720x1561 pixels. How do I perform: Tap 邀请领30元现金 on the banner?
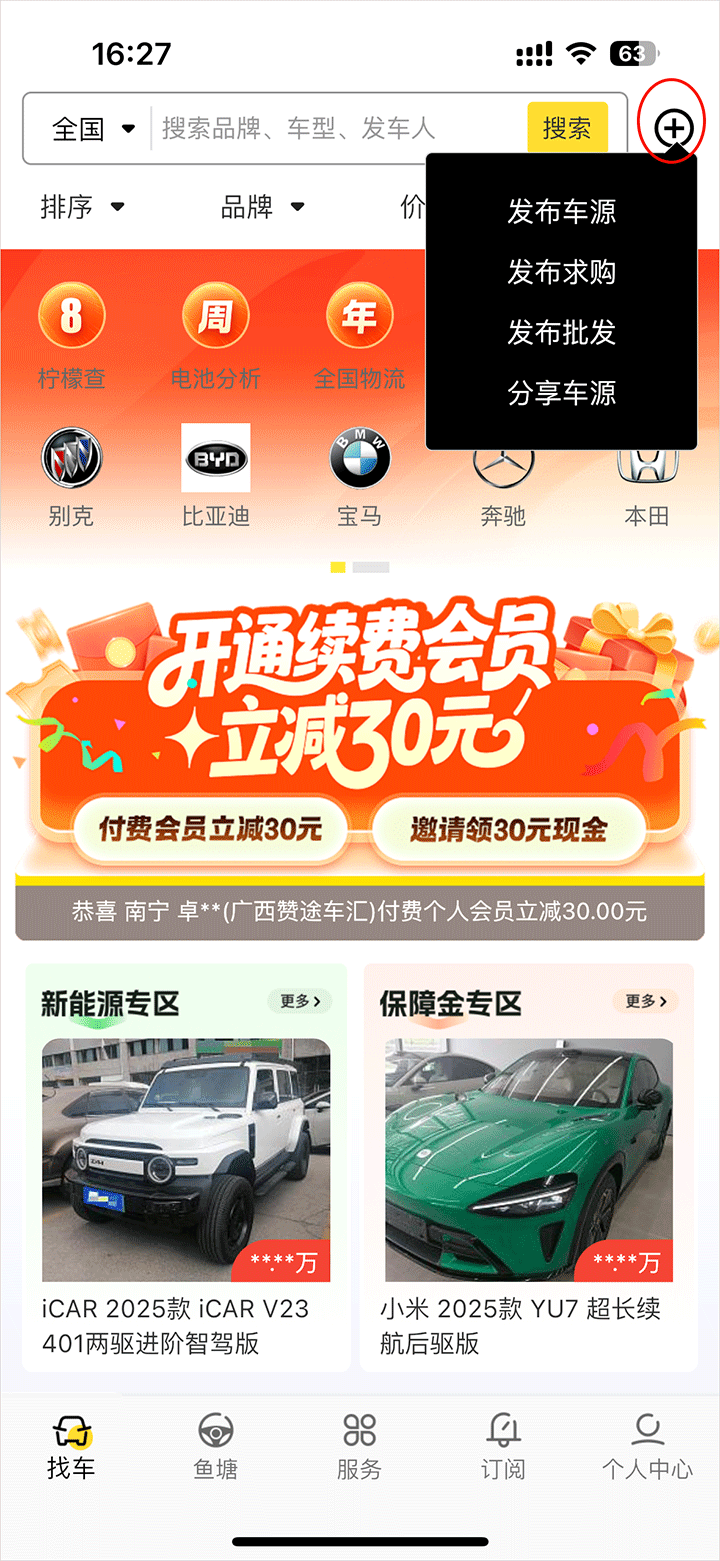coord(508,829)
